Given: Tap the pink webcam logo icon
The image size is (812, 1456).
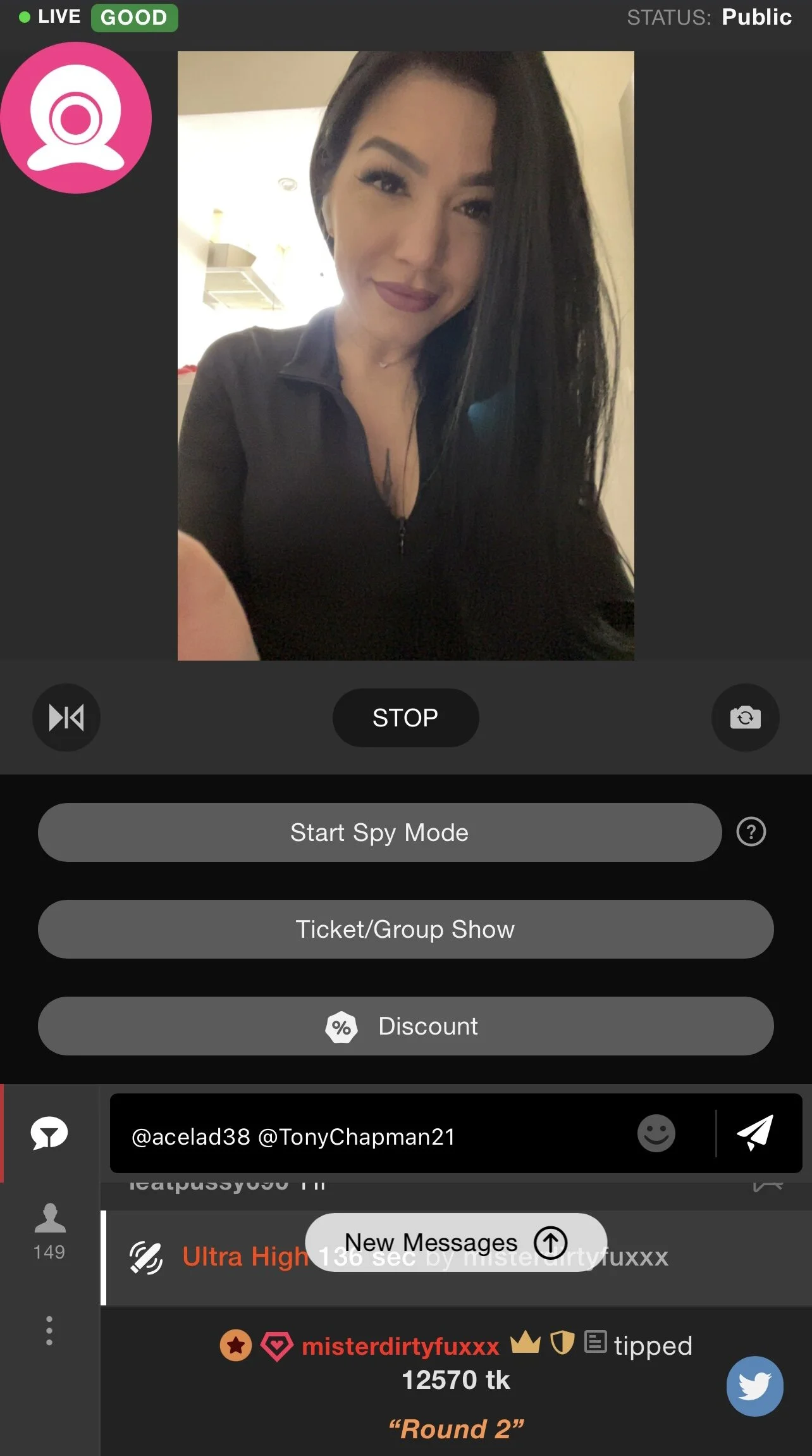Looking at the screenshot, I should point(76,118).
